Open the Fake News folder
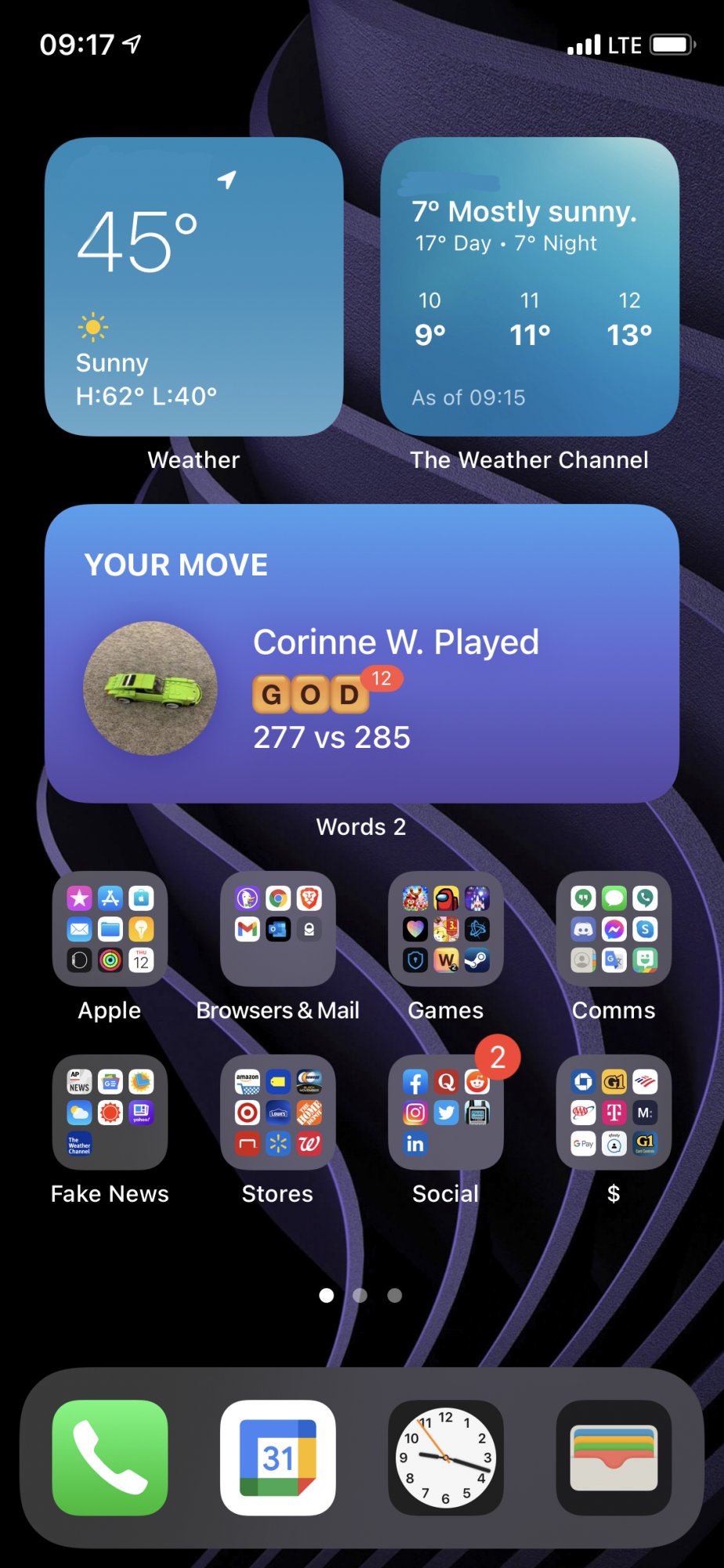724x1568 pixels. click(110, 1112)
